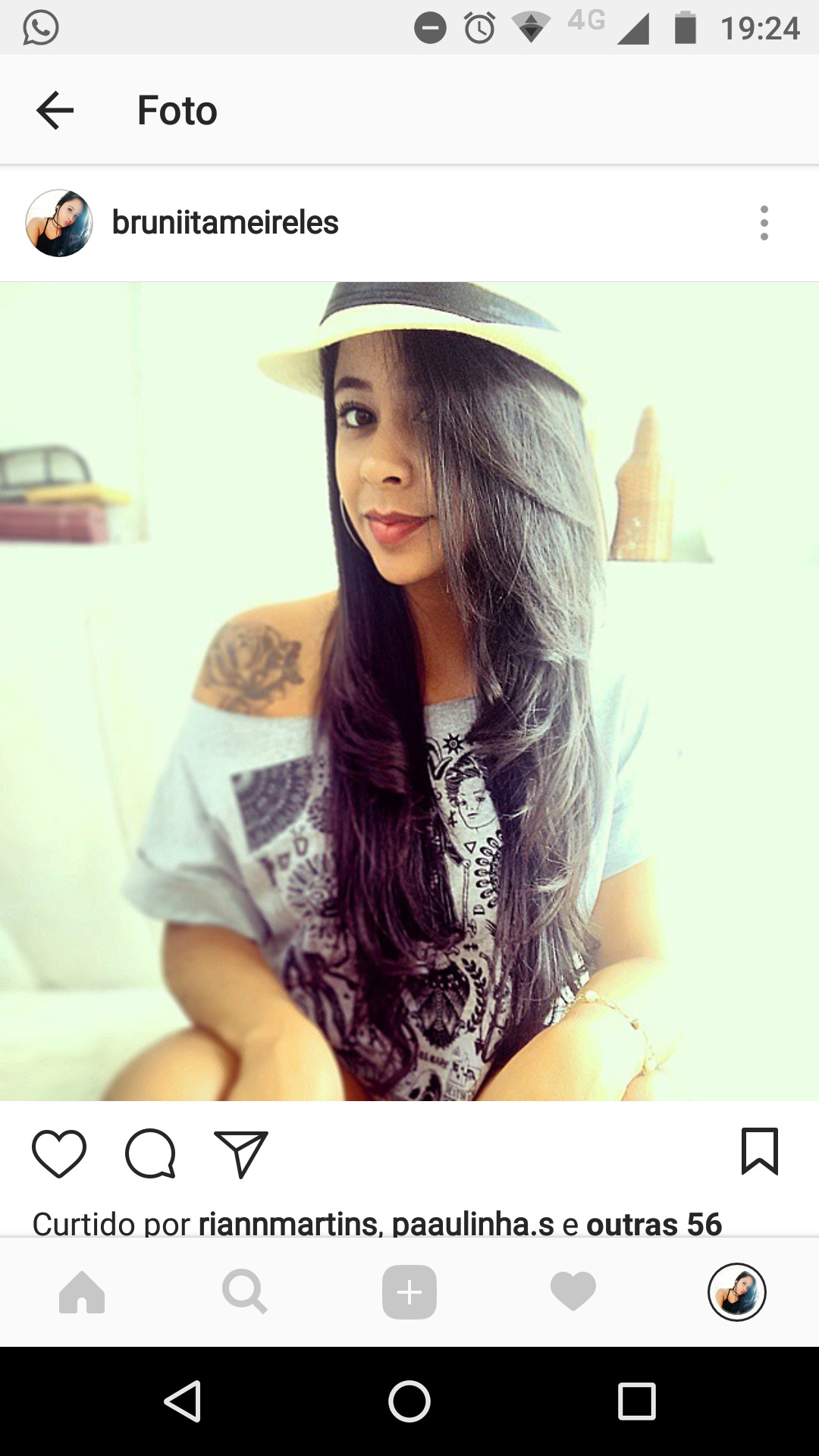Switch to the Search tab

tap(244, 1292)
